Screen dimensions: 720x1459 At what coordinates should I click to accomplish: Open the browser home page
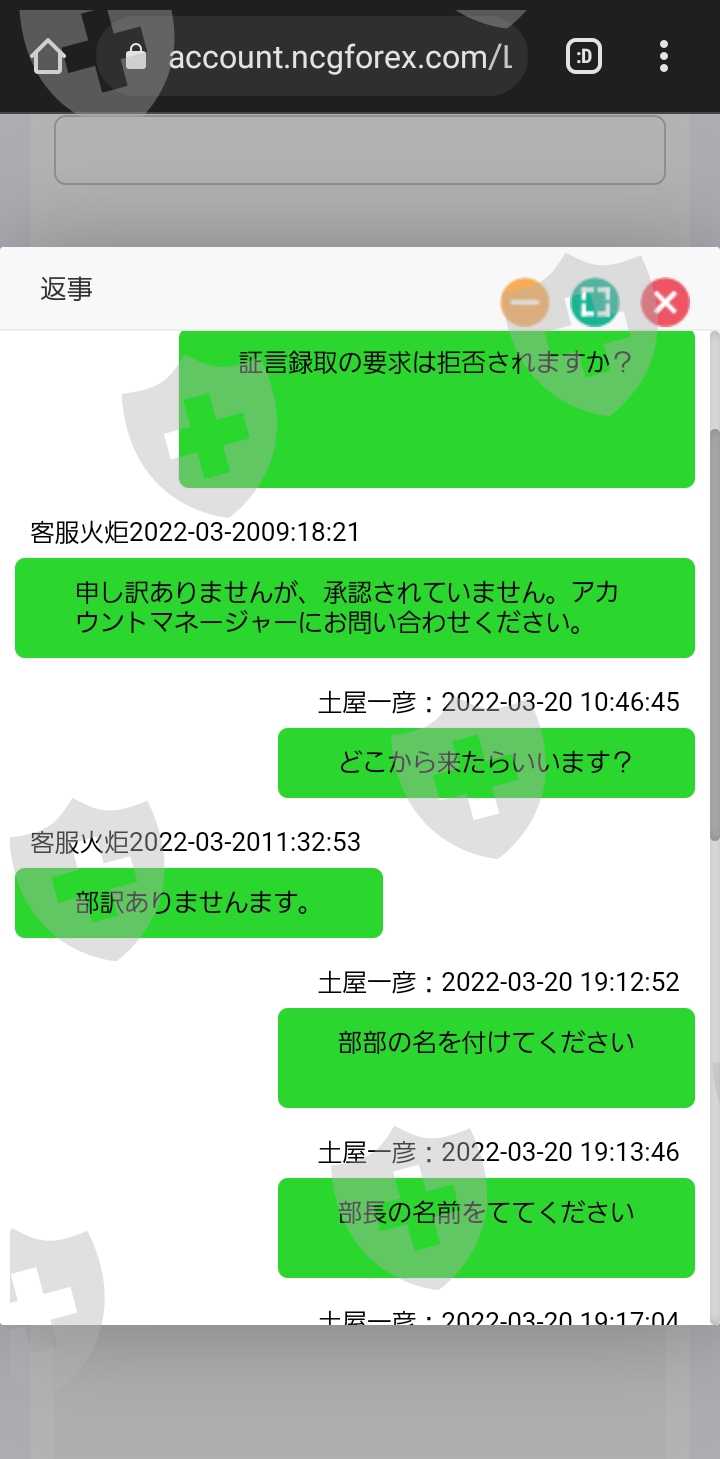tap(48, 57)
